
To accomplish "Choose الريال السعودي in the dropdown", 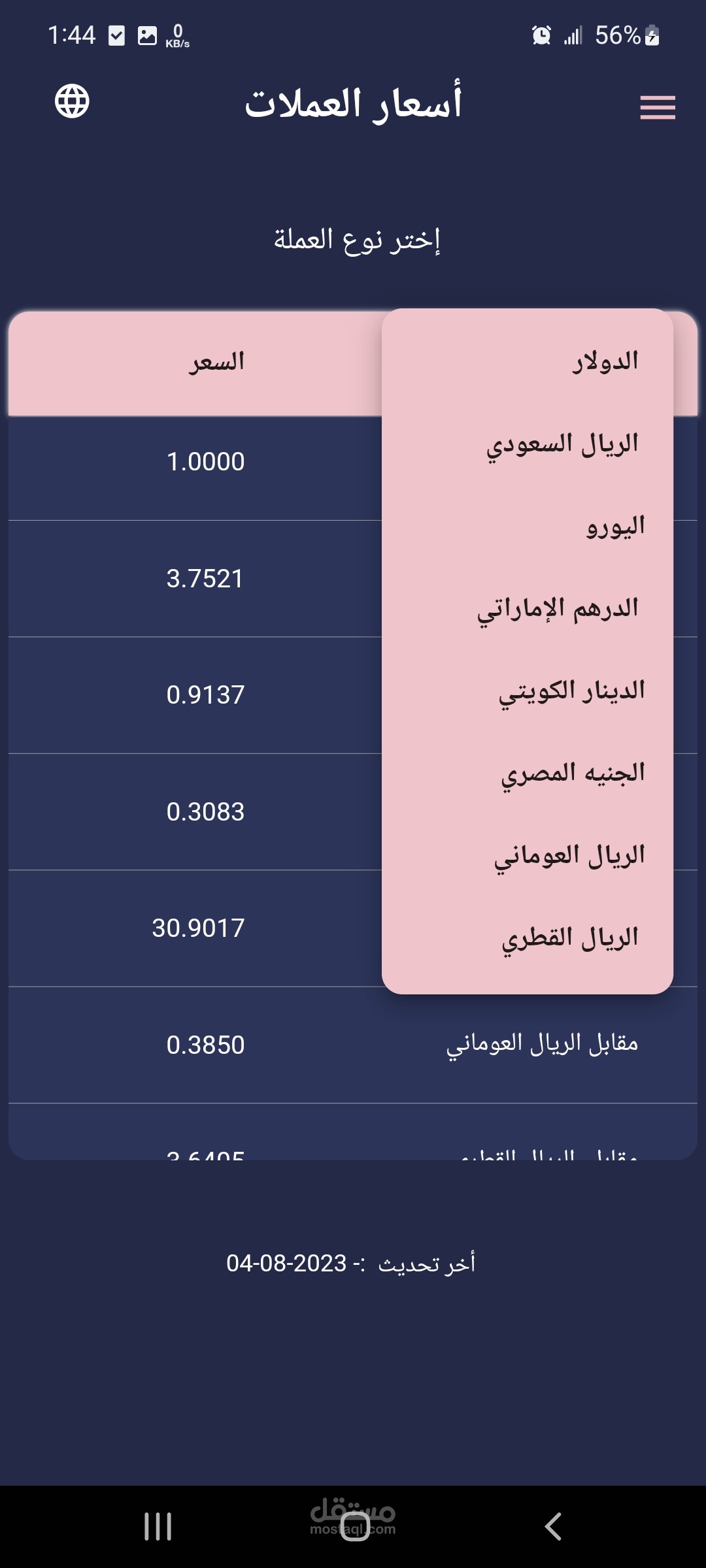I will point(528,444).
